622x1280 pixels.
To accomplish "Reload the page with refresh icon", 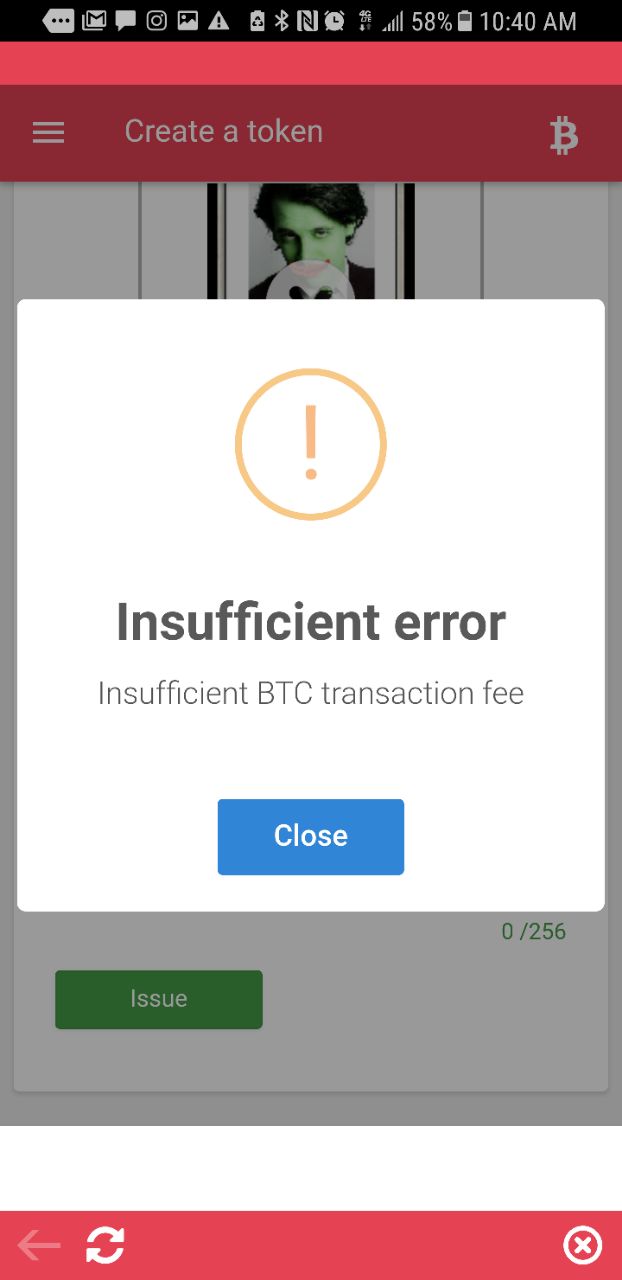I will pos(105,1245).
